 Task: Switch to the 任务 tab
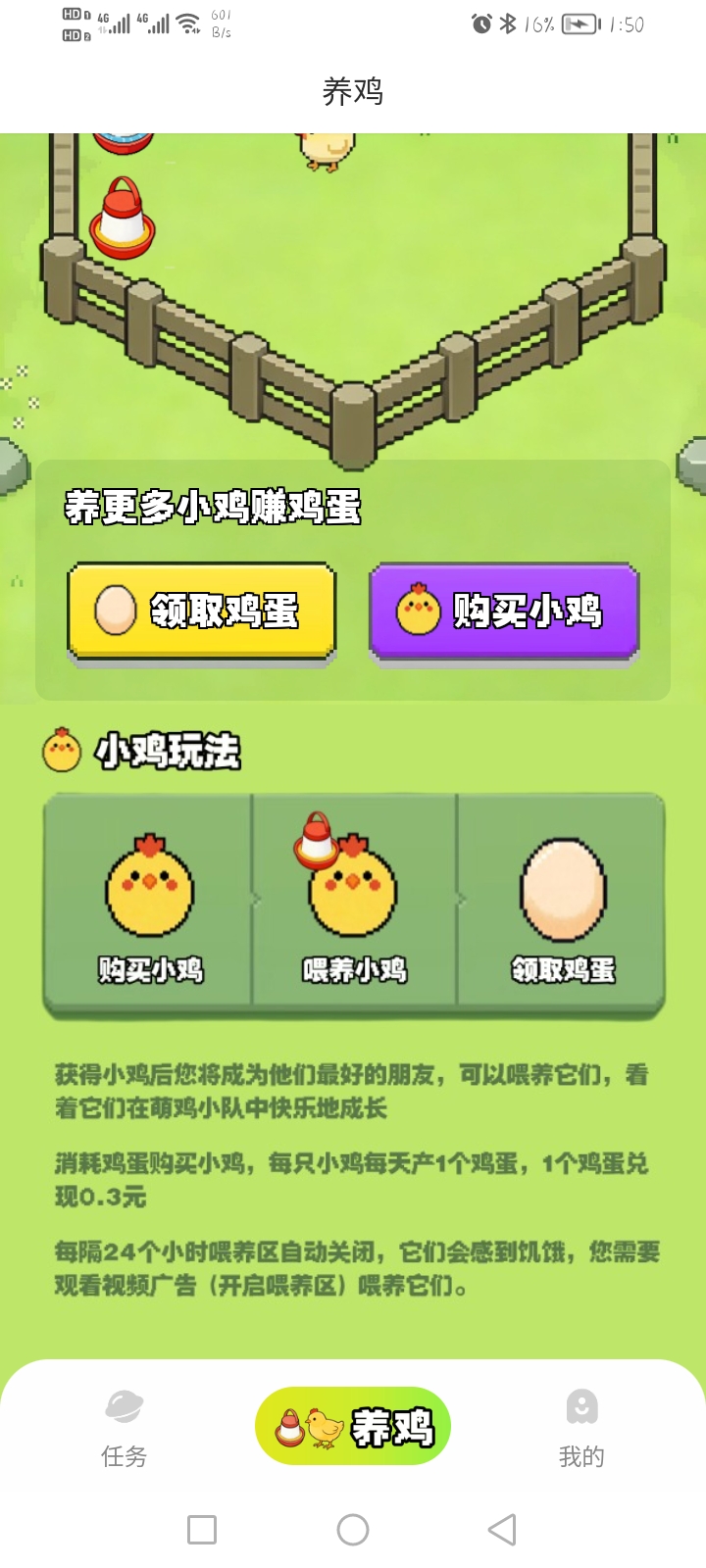click(122, 1431)
